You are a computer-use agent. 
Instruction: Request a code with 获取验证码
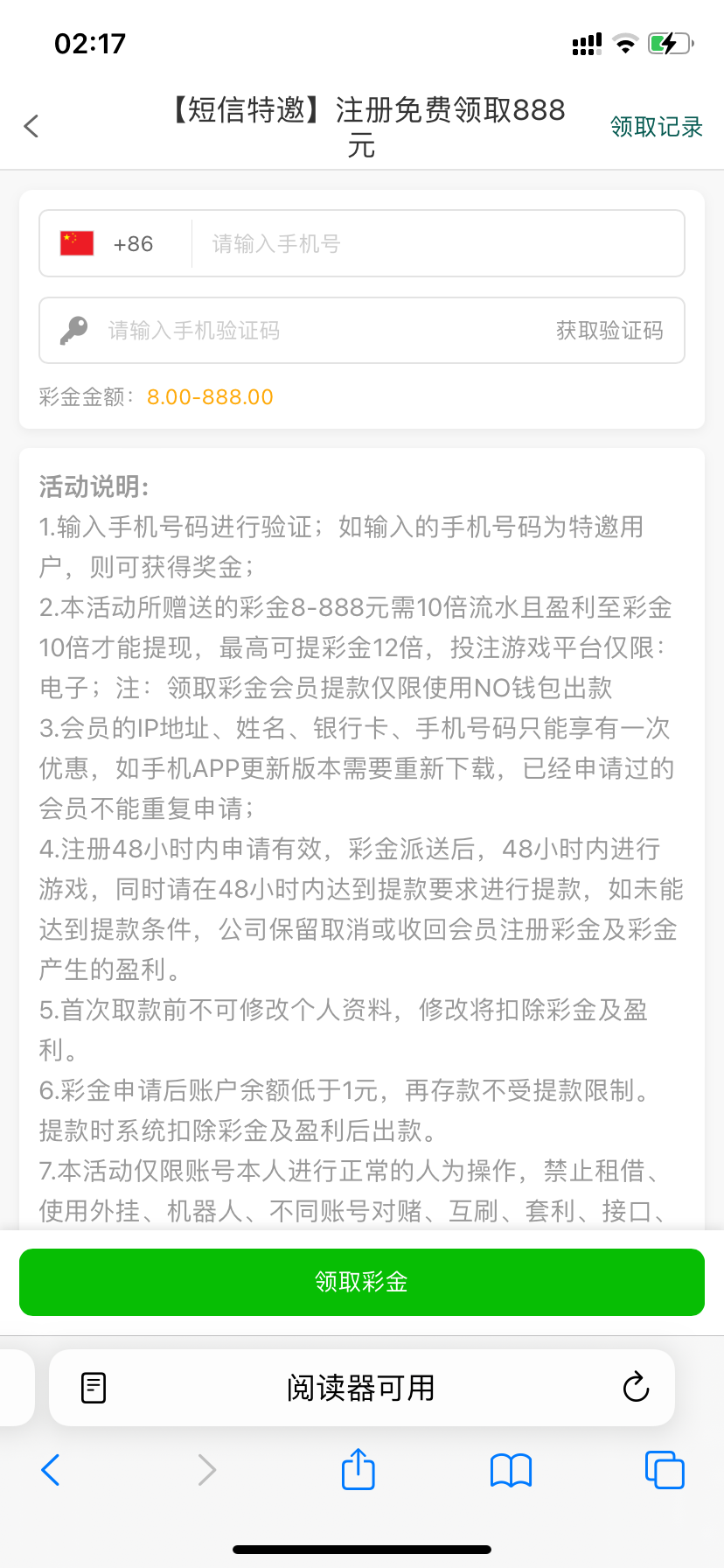[609, 331]
